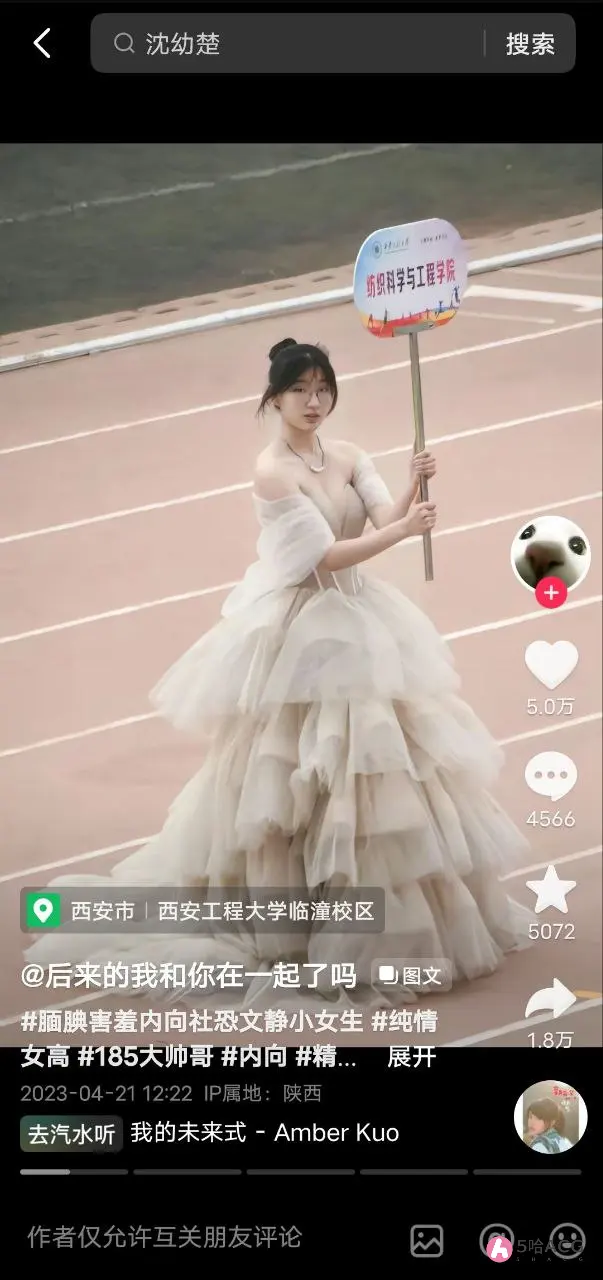Open the song 我的未来式 - Amber Kuo

coord(265,1133)
